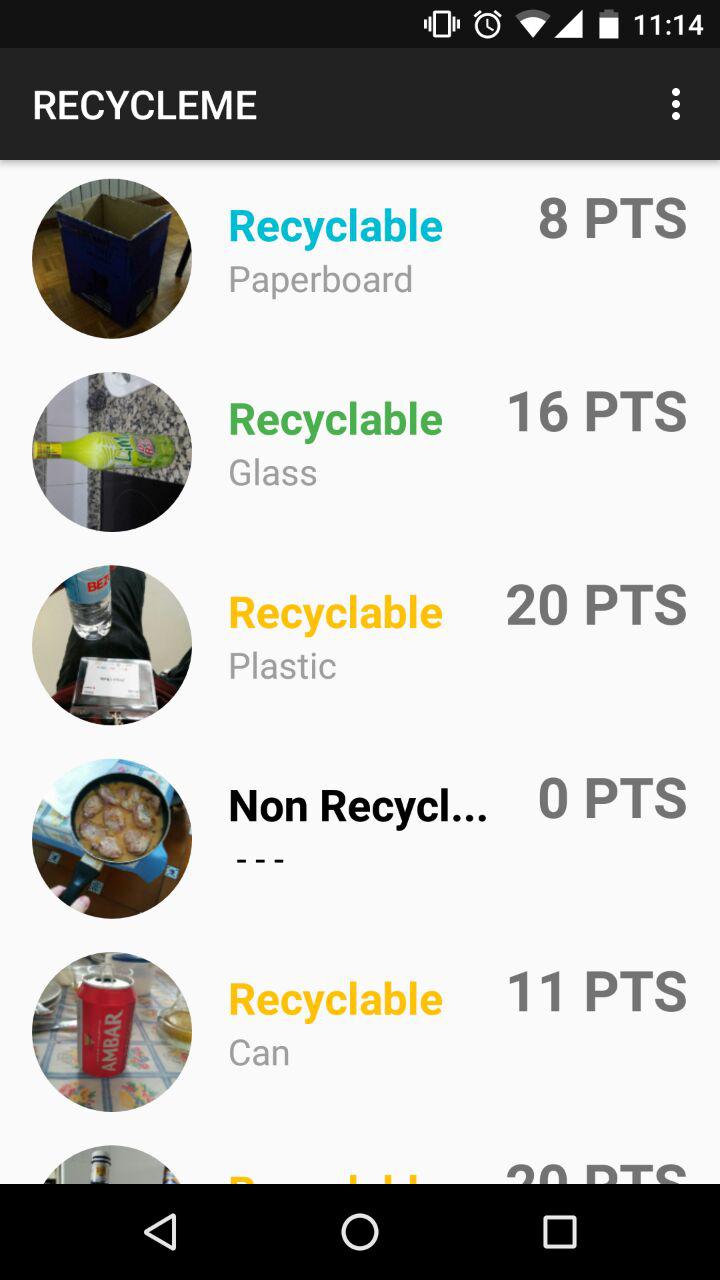
Task: Return to the home screen
Action: (x=360, y=1232)
